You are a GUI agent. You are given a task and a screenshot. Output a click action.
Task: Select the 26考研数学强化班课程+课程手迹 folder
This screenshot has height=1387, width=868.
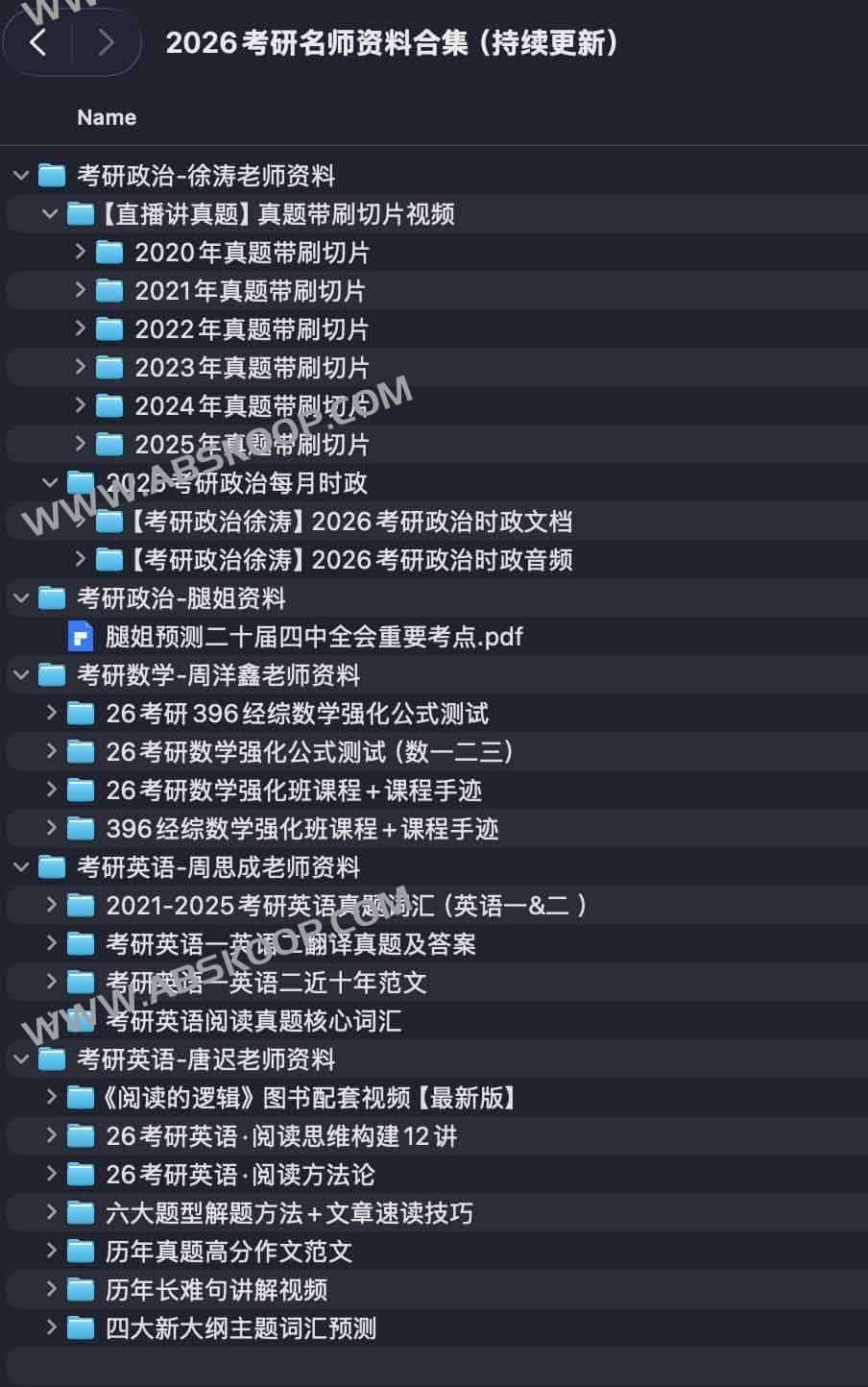294,791
